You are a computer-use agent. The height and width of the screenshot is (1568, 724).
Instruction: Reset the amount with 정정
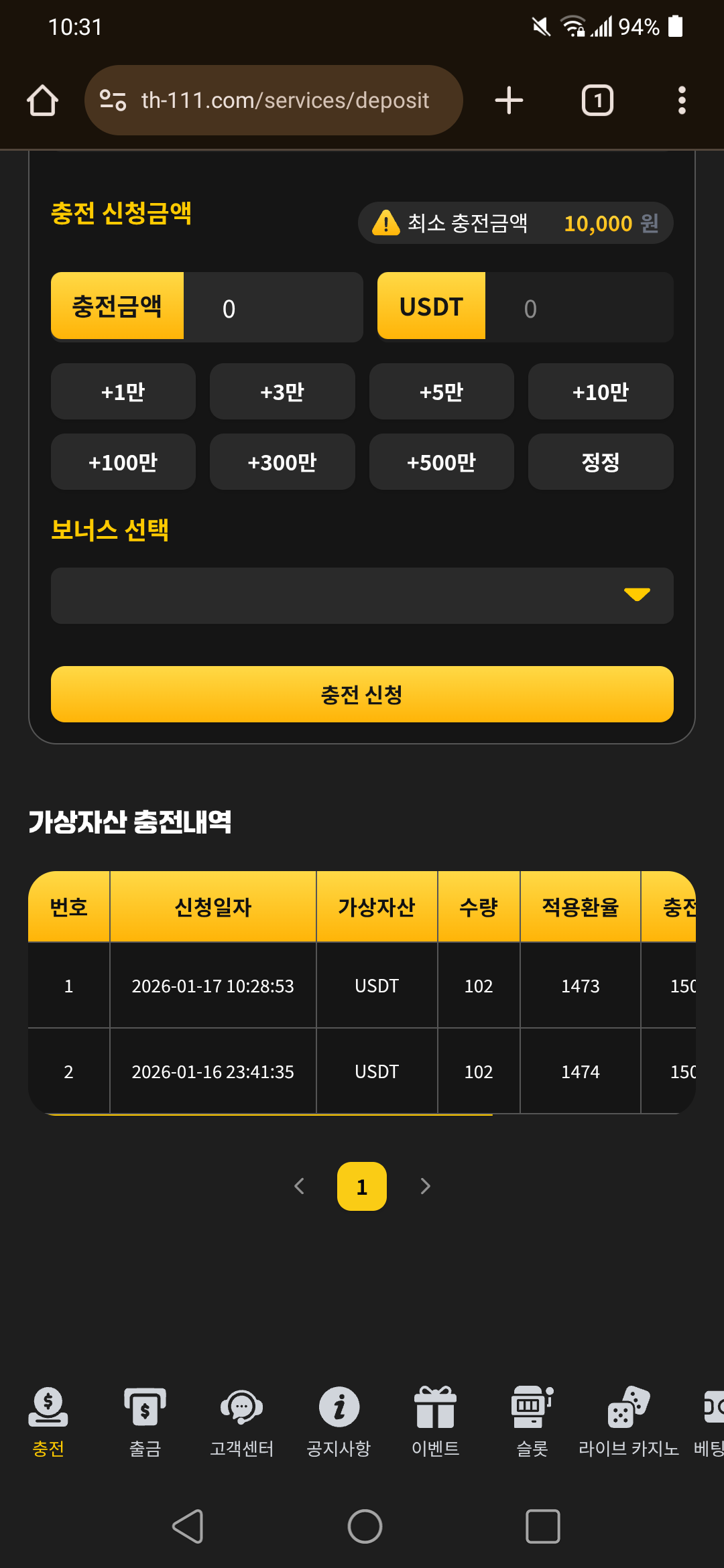601,462
